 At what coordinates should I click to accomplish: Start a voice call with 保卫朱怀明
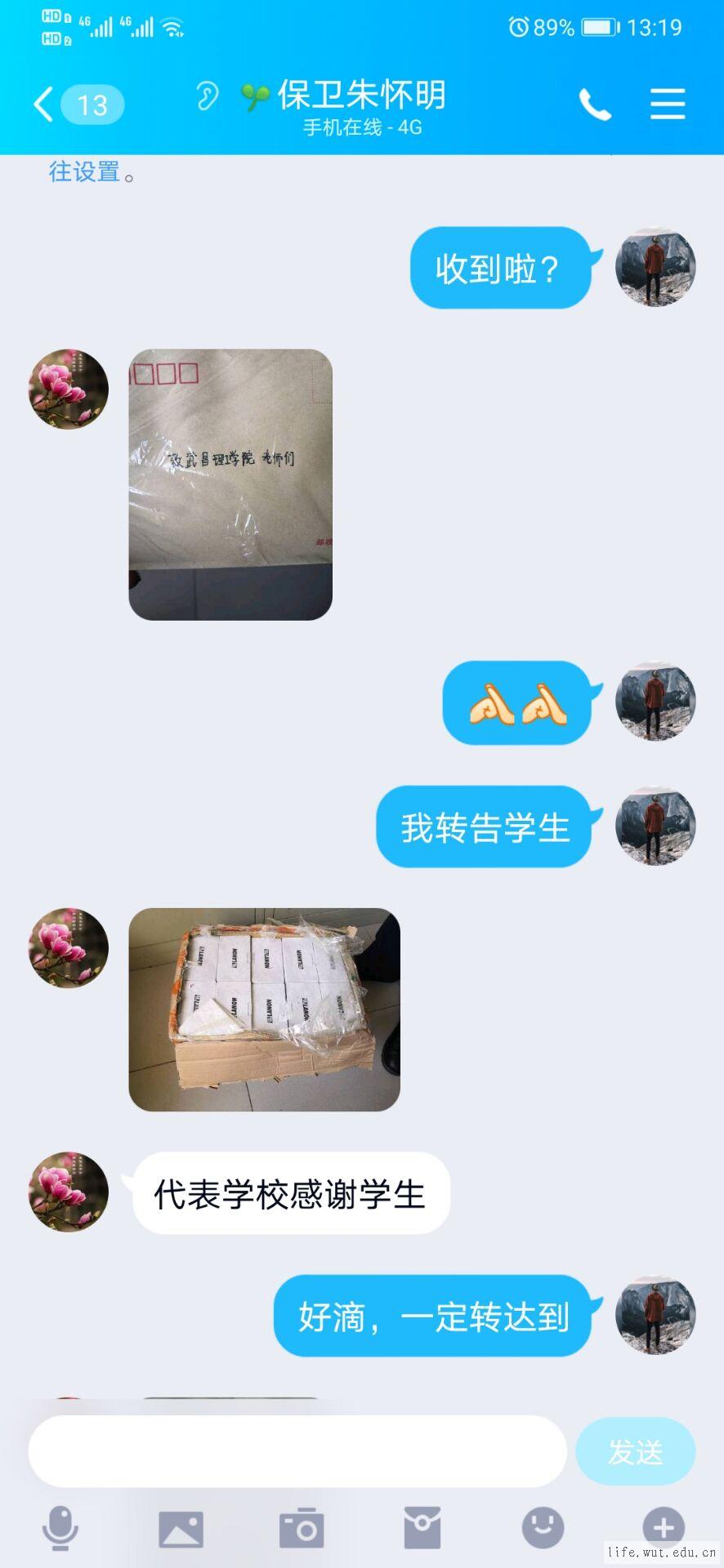595,105
